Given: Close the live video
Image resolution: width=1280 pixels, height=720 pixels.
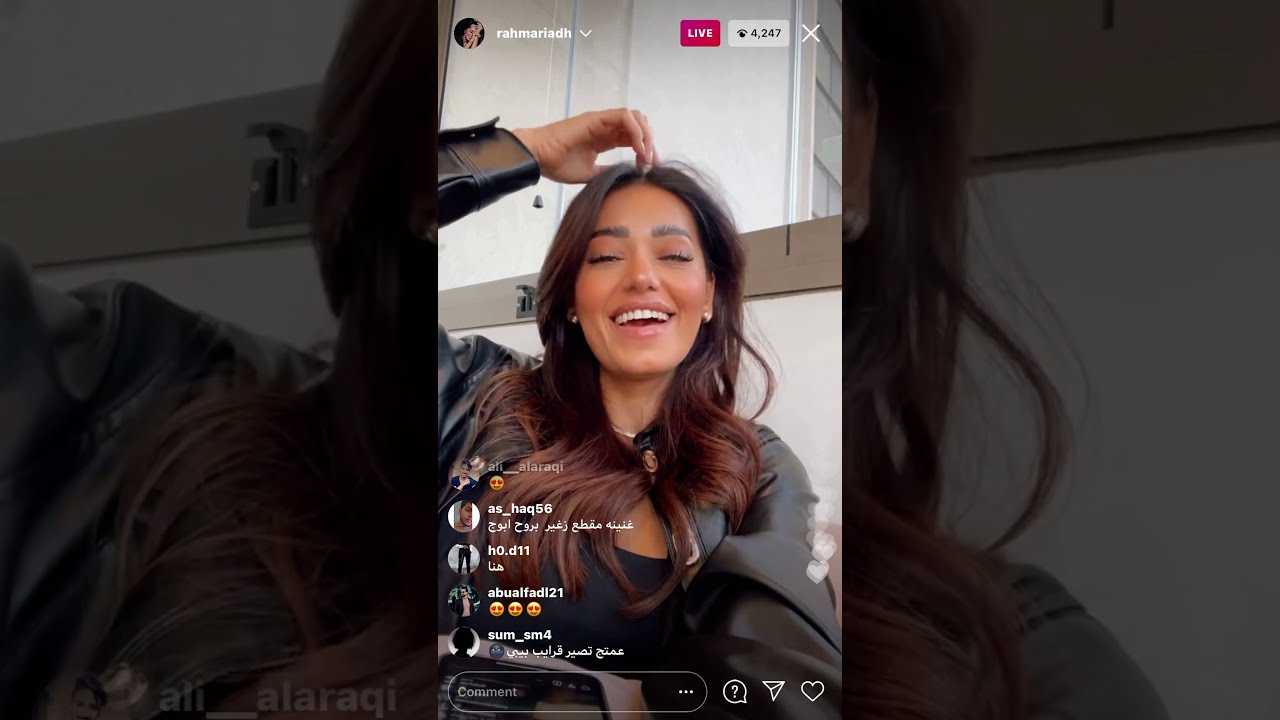Looking at the screenshot, I should 811,33.
